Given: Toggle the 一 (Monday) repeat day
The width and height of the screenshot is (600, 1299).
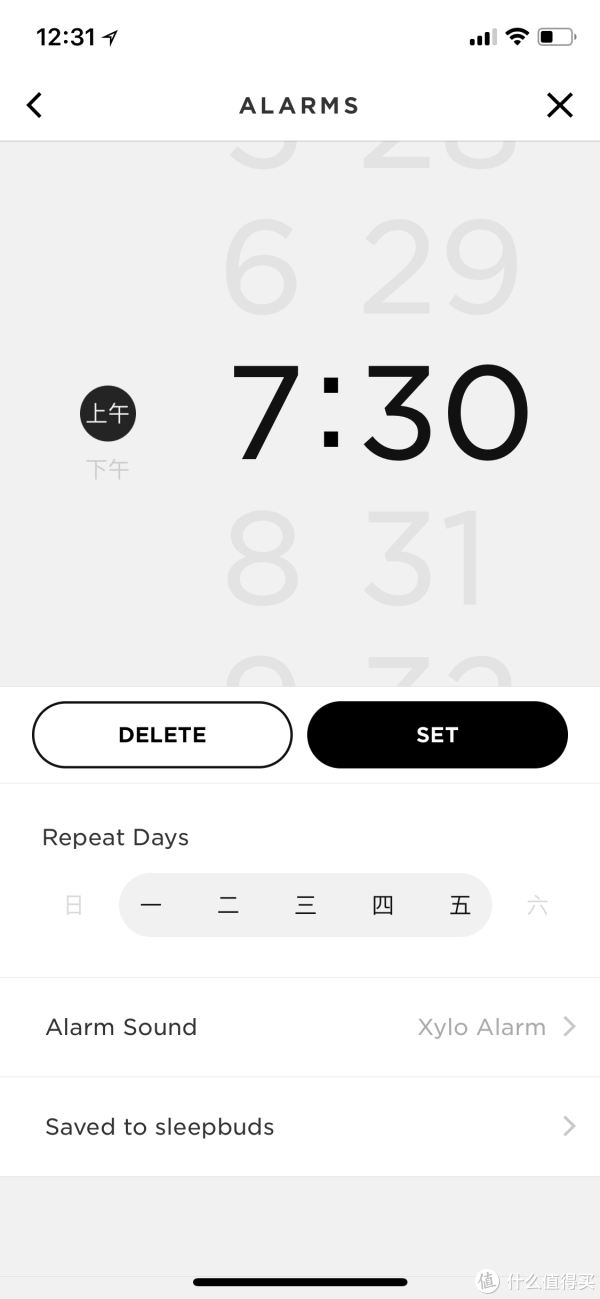Looking at the screenshot, I should click(151, 906).
